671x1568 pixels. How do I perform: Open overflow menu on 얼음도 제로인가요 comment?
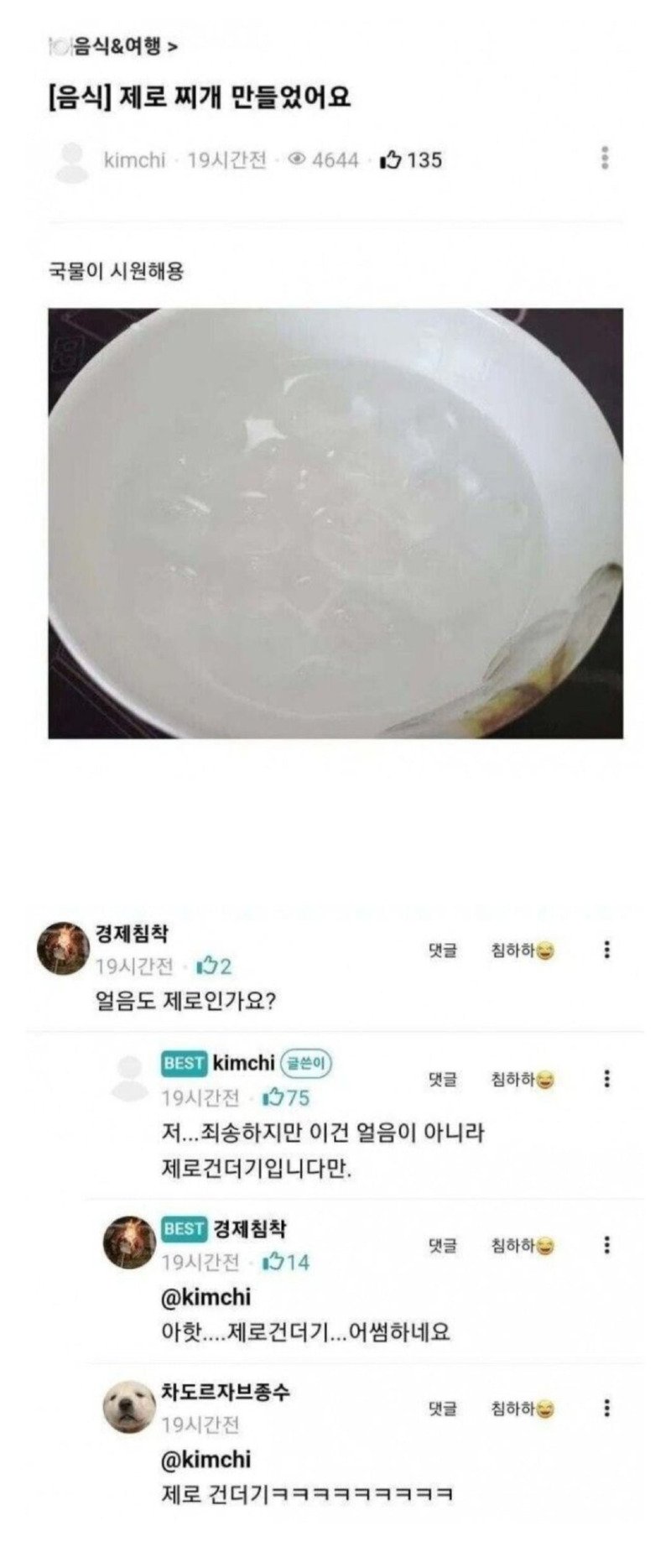[x=606, y=950]
